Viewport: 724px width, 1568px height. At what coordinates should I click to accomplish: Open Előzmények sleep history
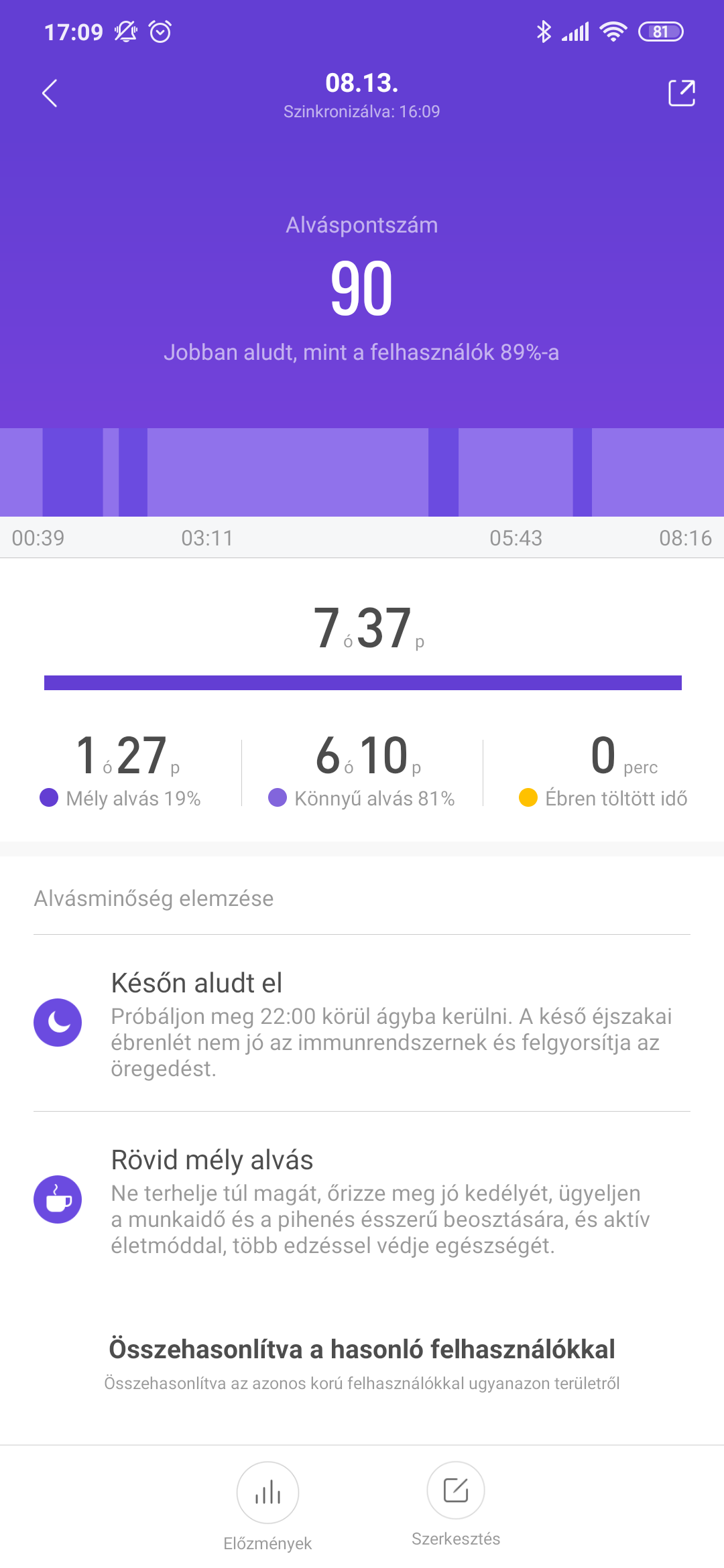click(x=267, y=1493)
